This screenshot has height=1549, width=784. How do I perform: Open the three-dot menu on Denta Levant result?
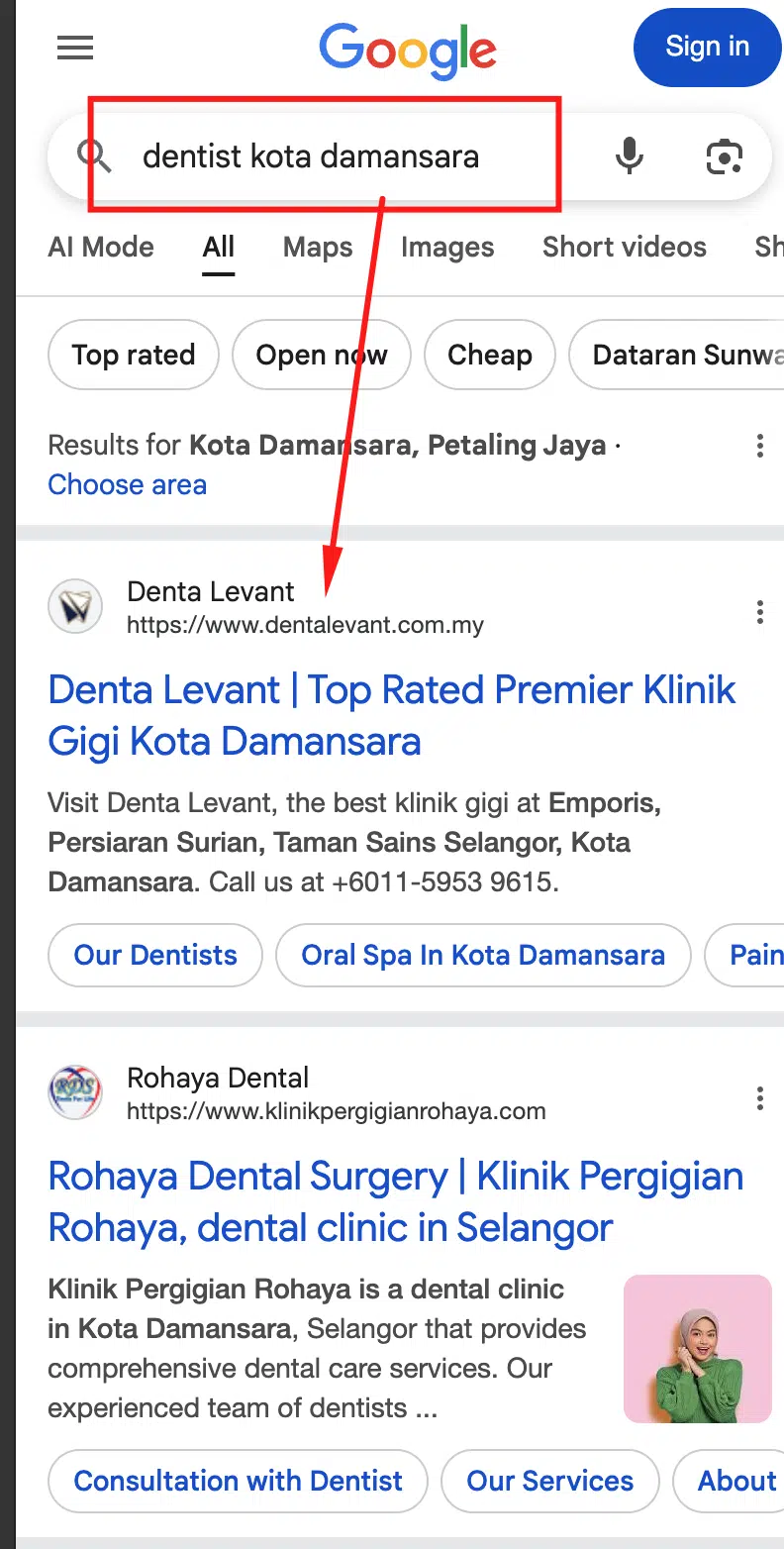click(x=760, y=612)
